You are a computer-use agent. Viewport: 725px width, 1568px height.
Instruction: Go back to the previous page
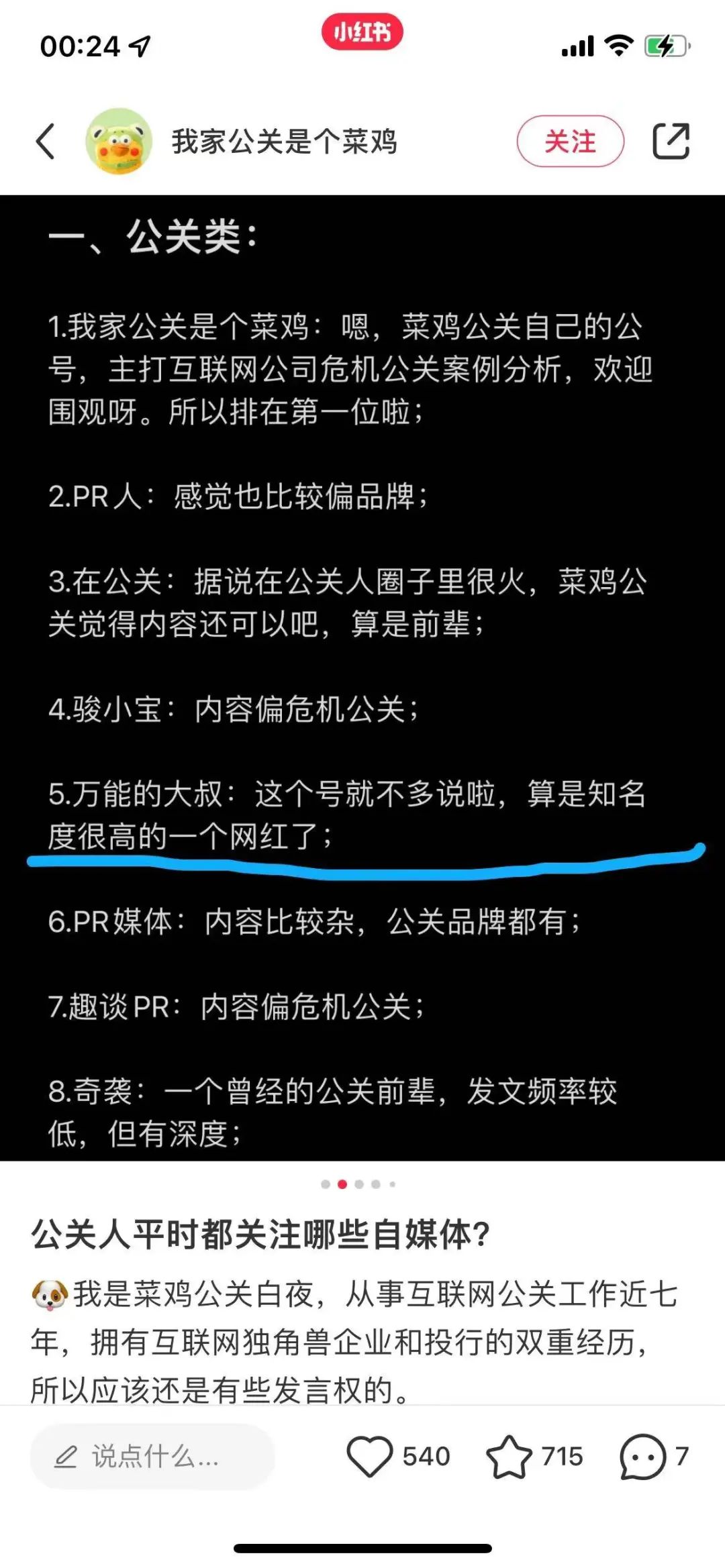point(46,142)
